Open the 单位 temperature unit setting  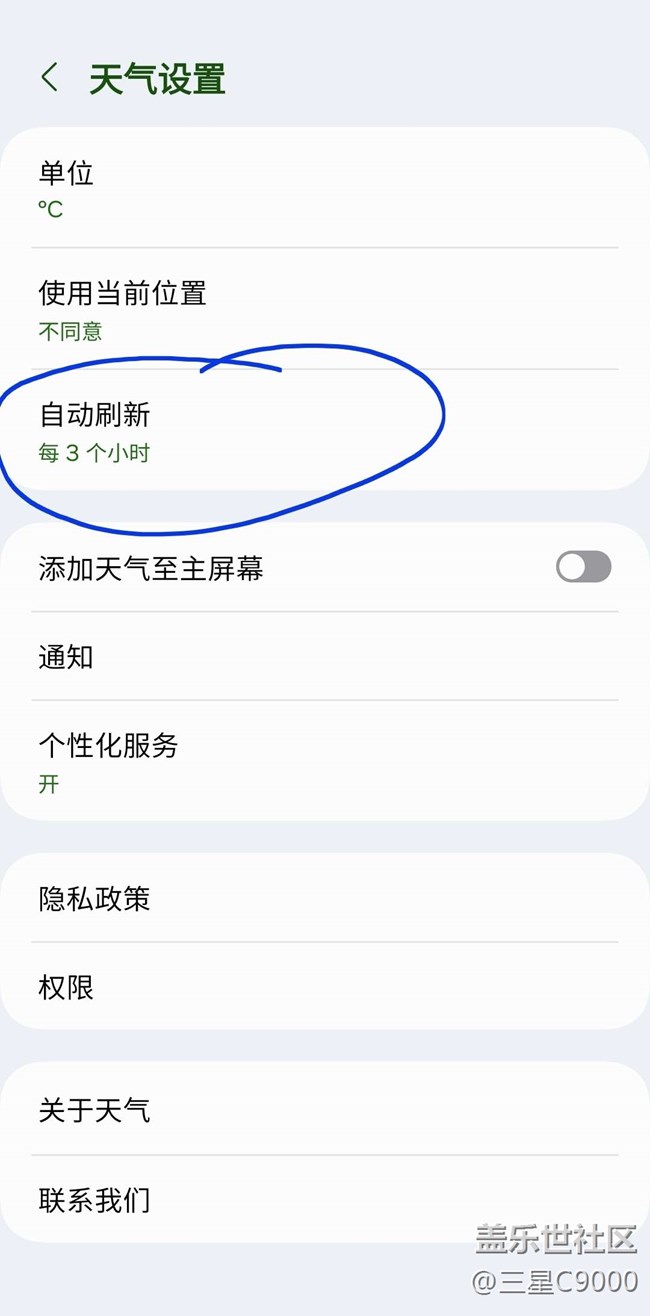click(x=325, y=188)
